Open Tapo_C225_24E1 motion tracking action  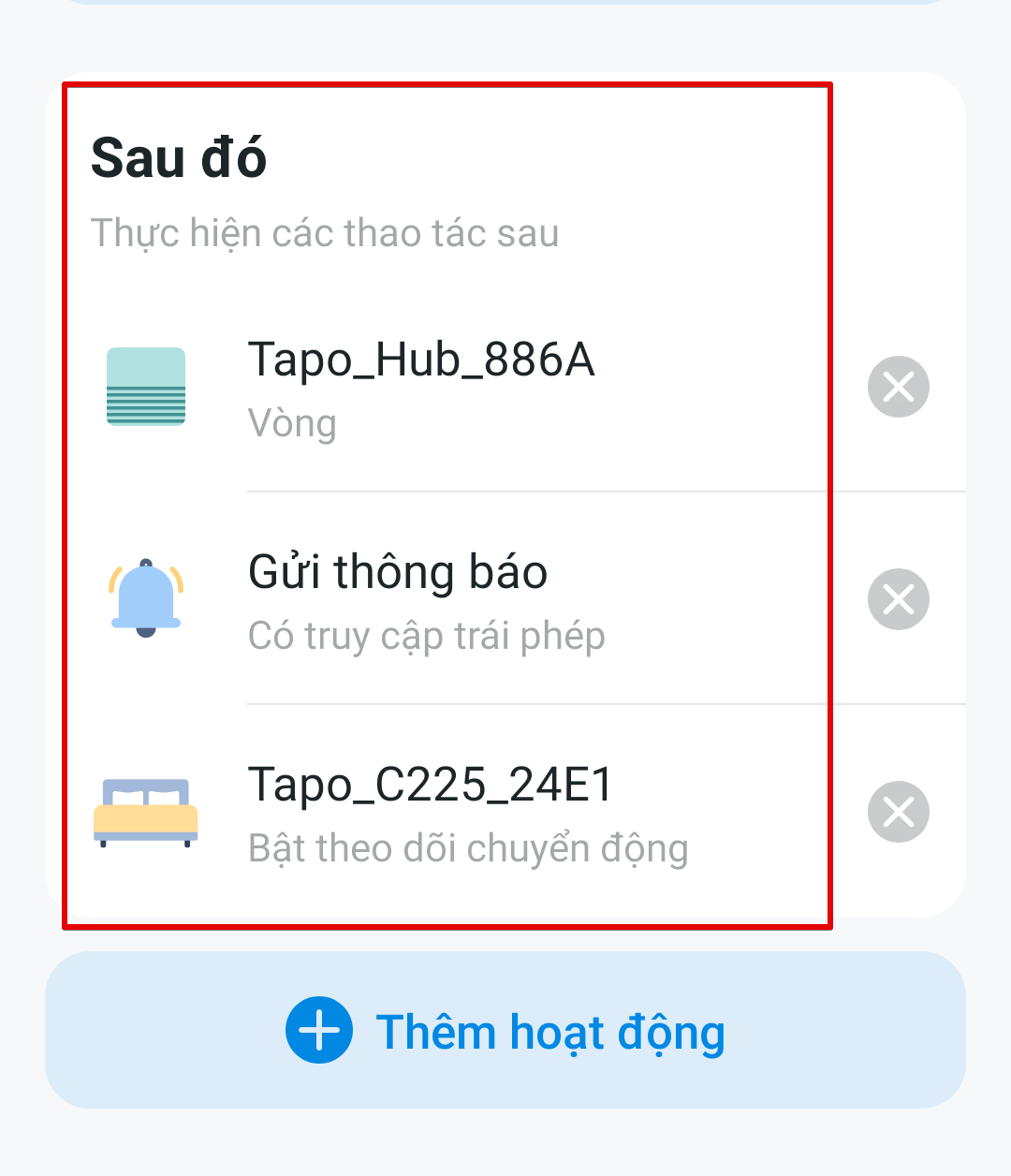coord(468,812)
